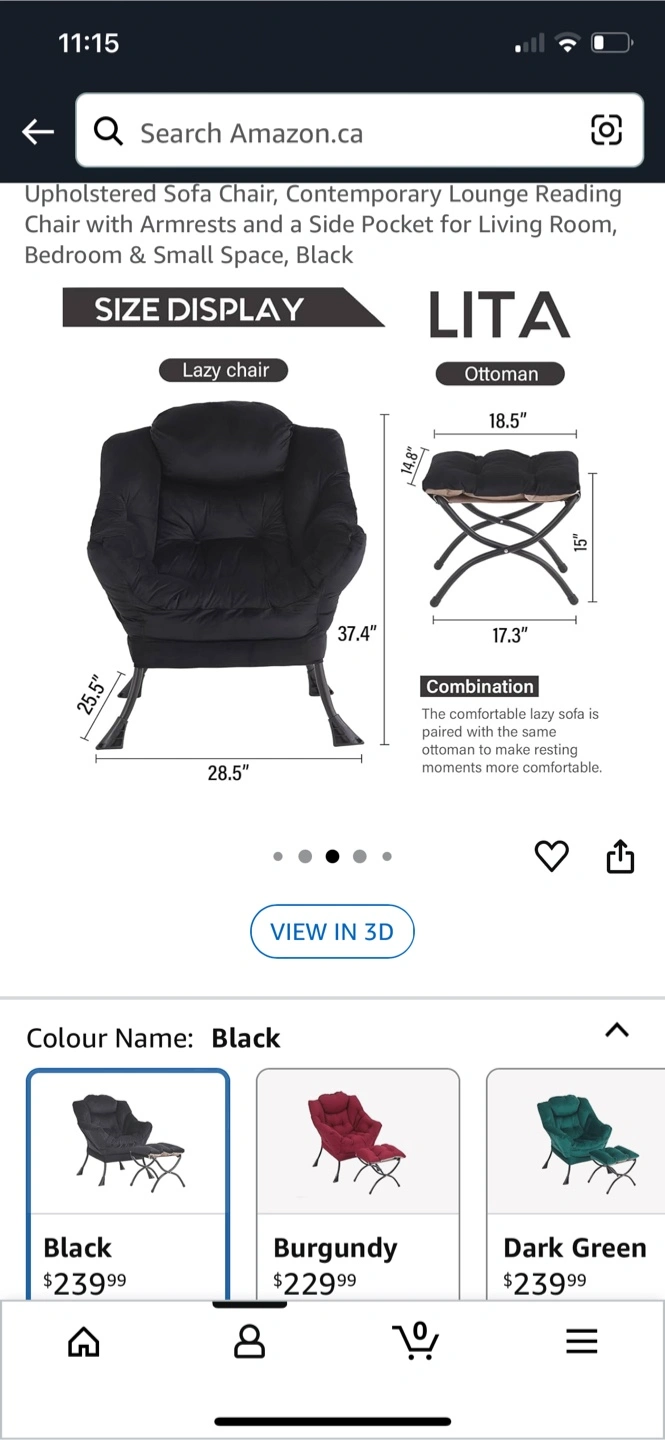Viewport: 665px width, 1440px height.
Task: Open the VIEW IN 3D button
Action: (332, 932)
